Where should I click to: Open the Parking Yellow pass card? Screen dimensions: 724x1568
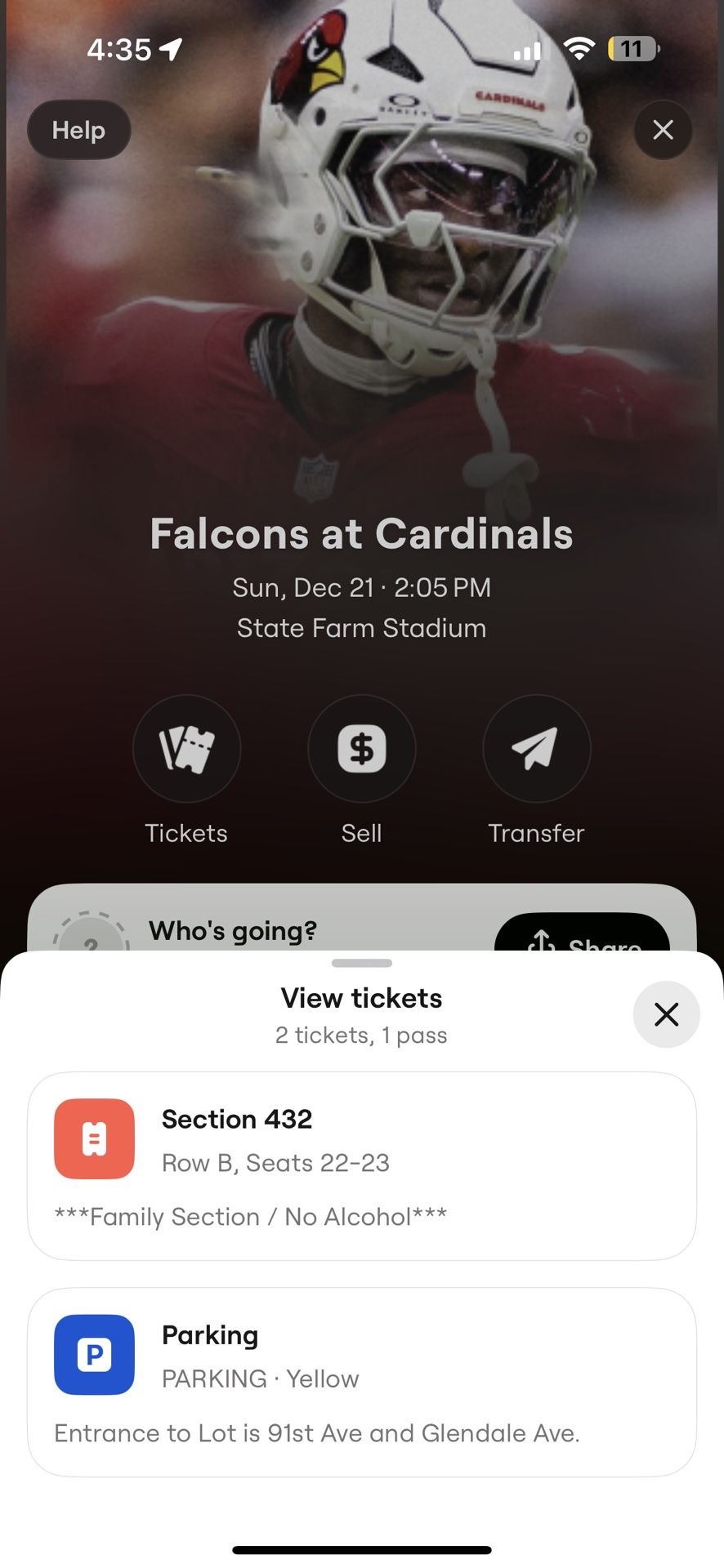click(x=361, y=1382)
